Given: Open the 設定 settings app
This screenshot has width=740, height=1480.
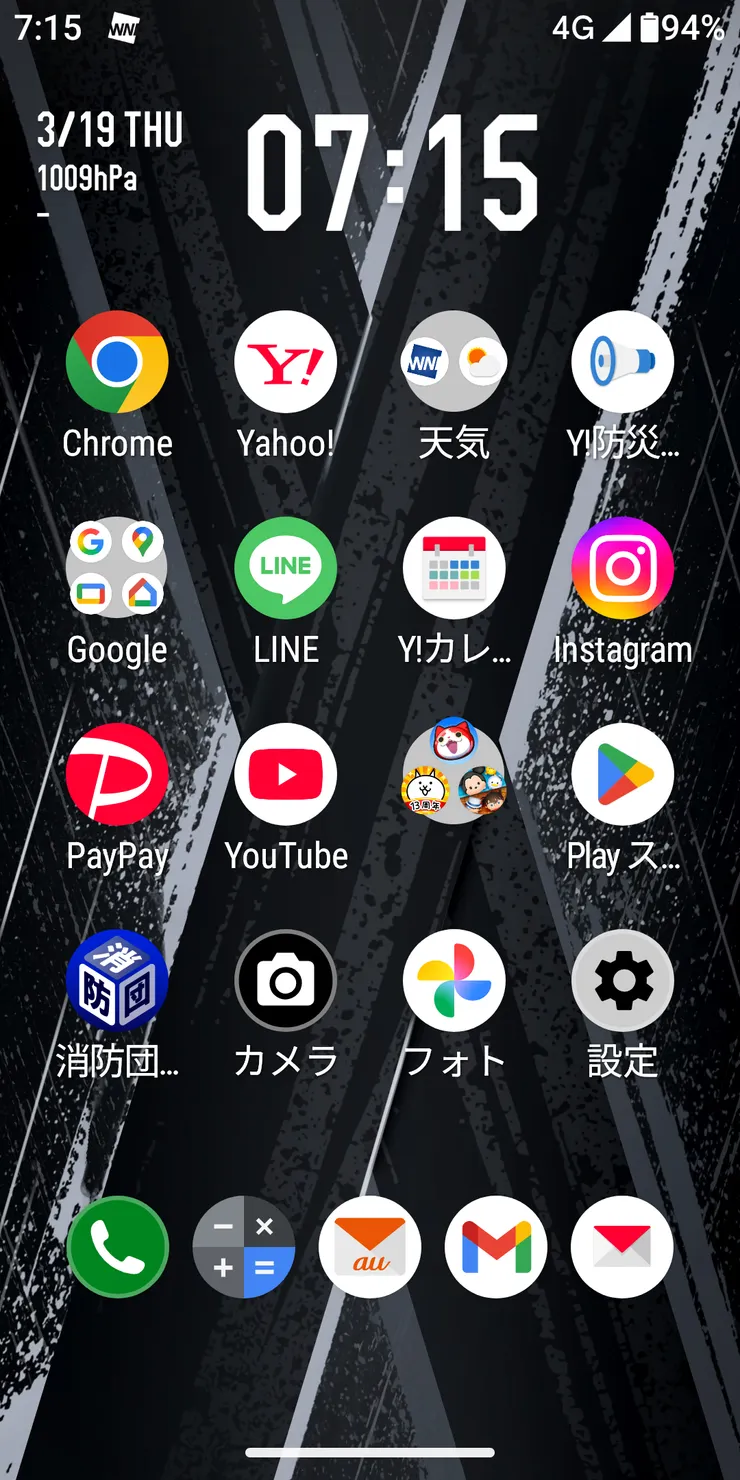Looking at the screenshot, I should (x=621, y=981).
